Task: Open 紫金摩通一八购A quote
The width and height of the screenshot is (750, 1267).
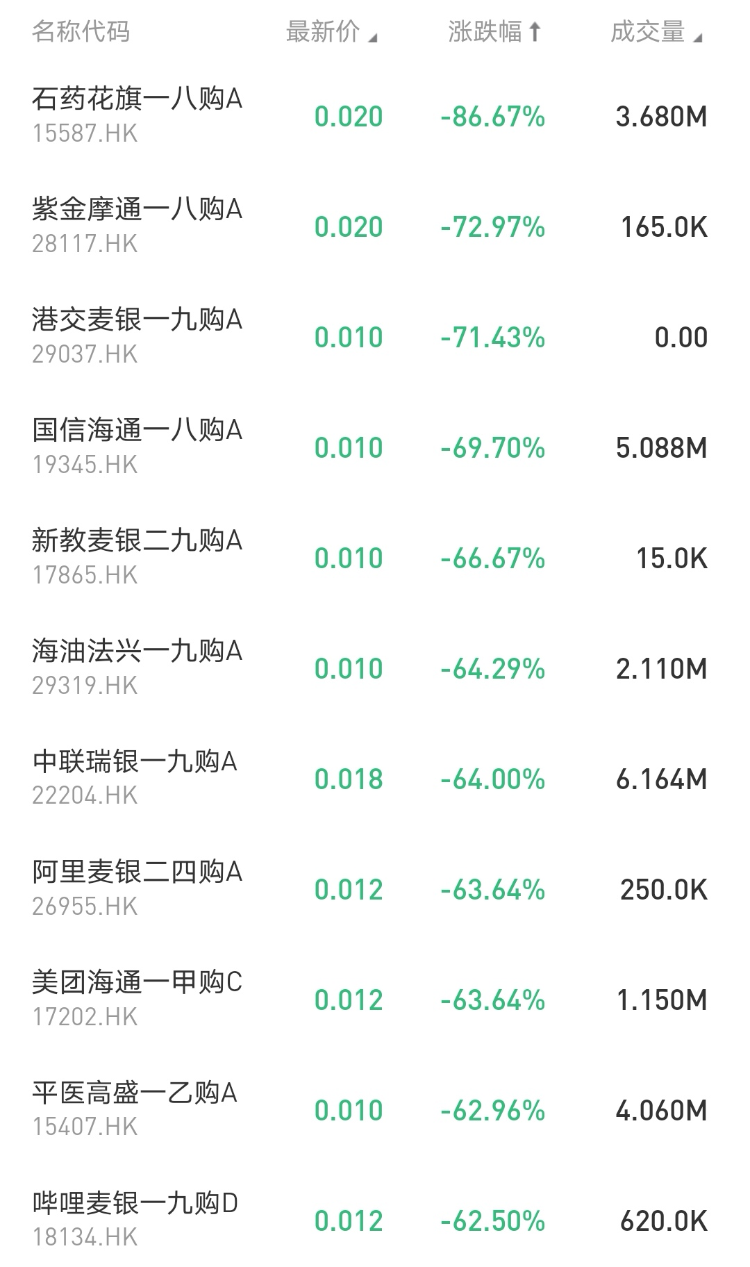Action: click(137, 225)
